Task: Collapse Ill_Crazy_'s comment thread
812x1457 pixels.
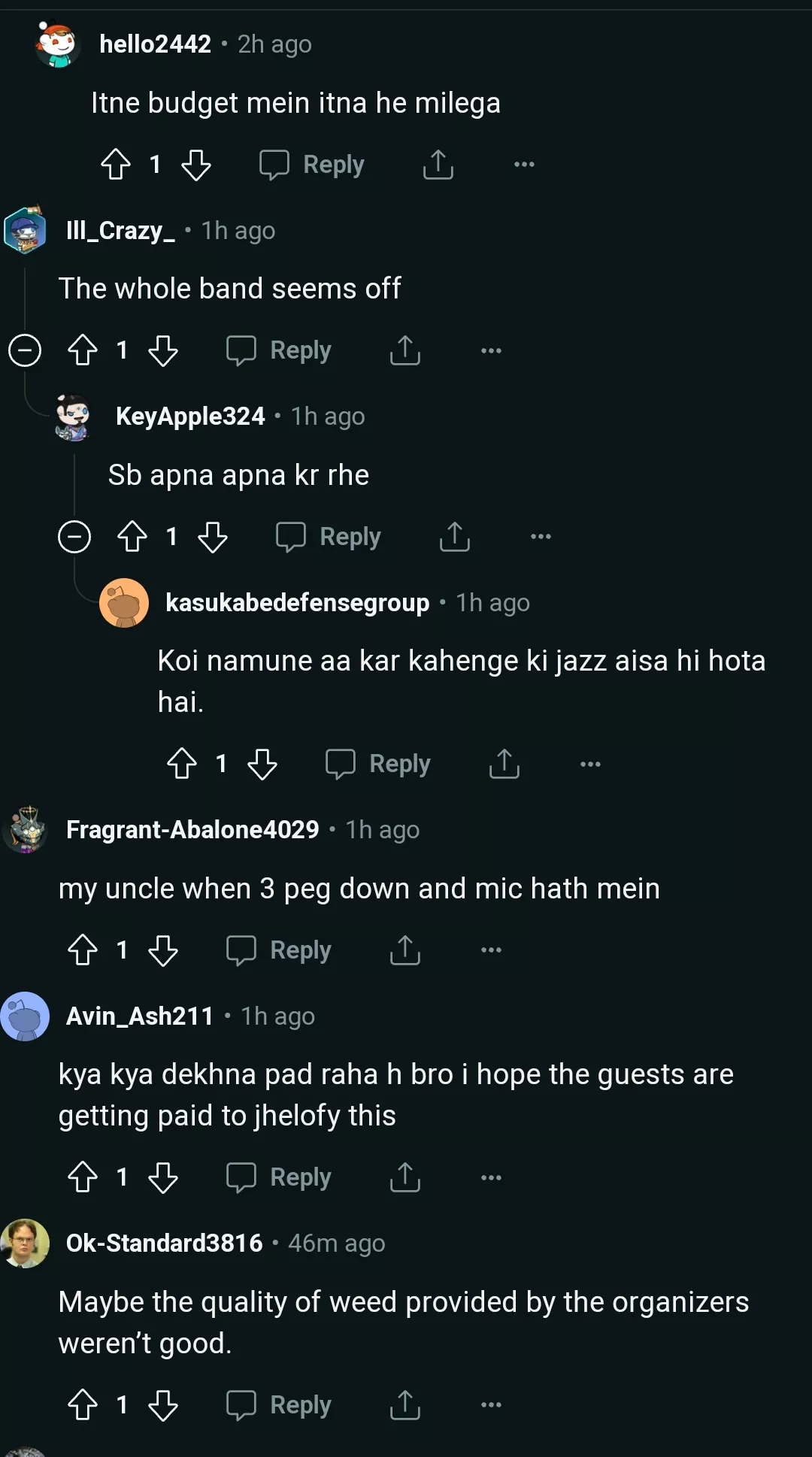Action: [x=25, y=350]
